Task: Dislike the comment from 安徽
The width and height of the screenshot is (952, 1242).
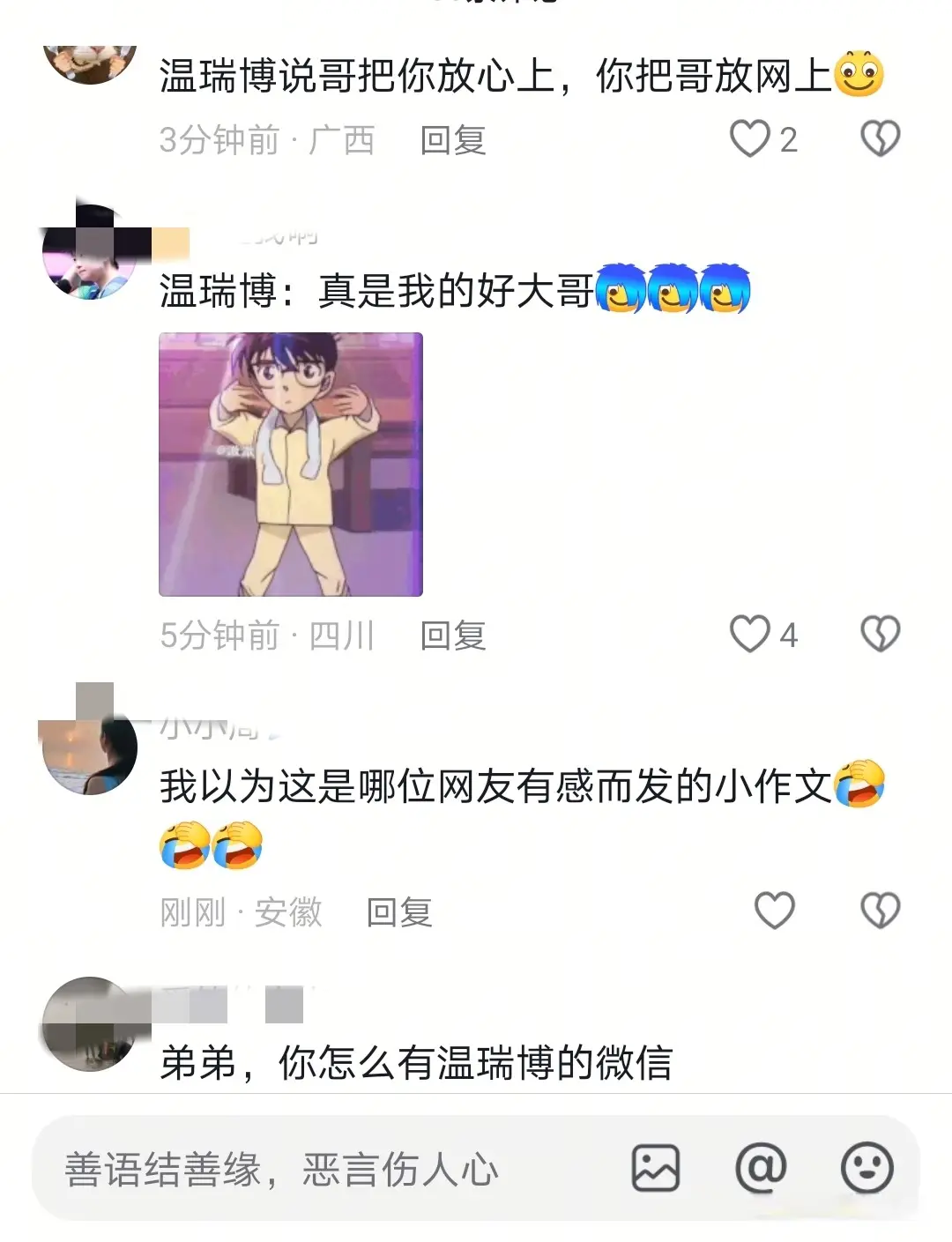Action: pyautogui.click(x=880, y=911)
